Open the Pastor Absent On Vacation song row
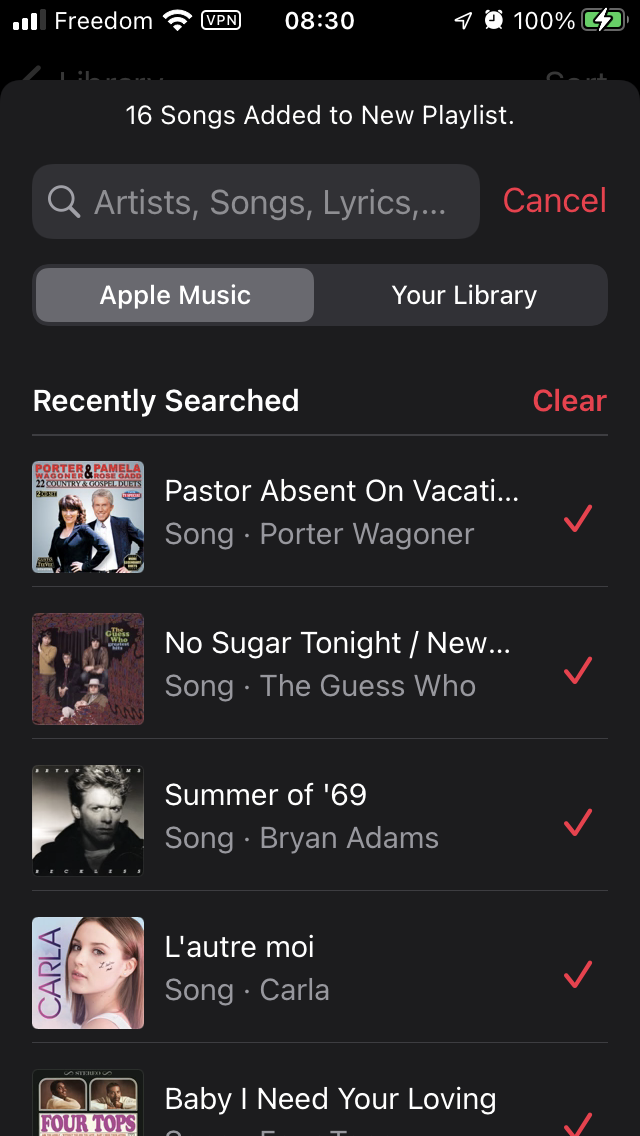The image size is (640, 1136). point(340,512)
